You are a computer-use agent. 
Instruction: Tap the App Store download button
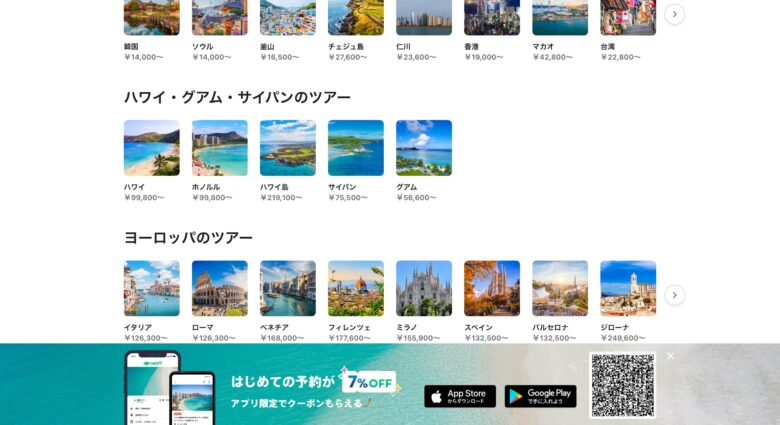click(x=460, y=396)
